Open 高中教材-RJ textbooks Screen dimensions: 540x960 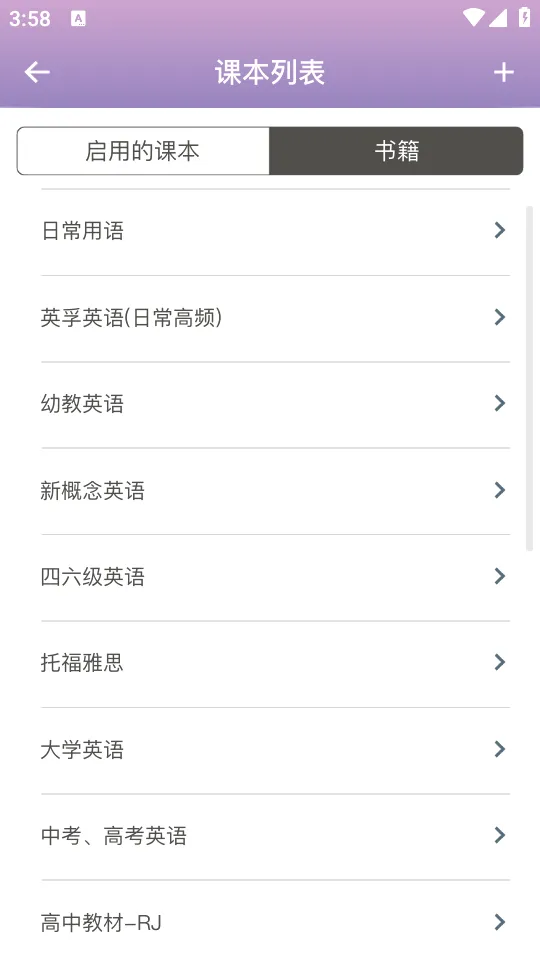tap(276, 921)
